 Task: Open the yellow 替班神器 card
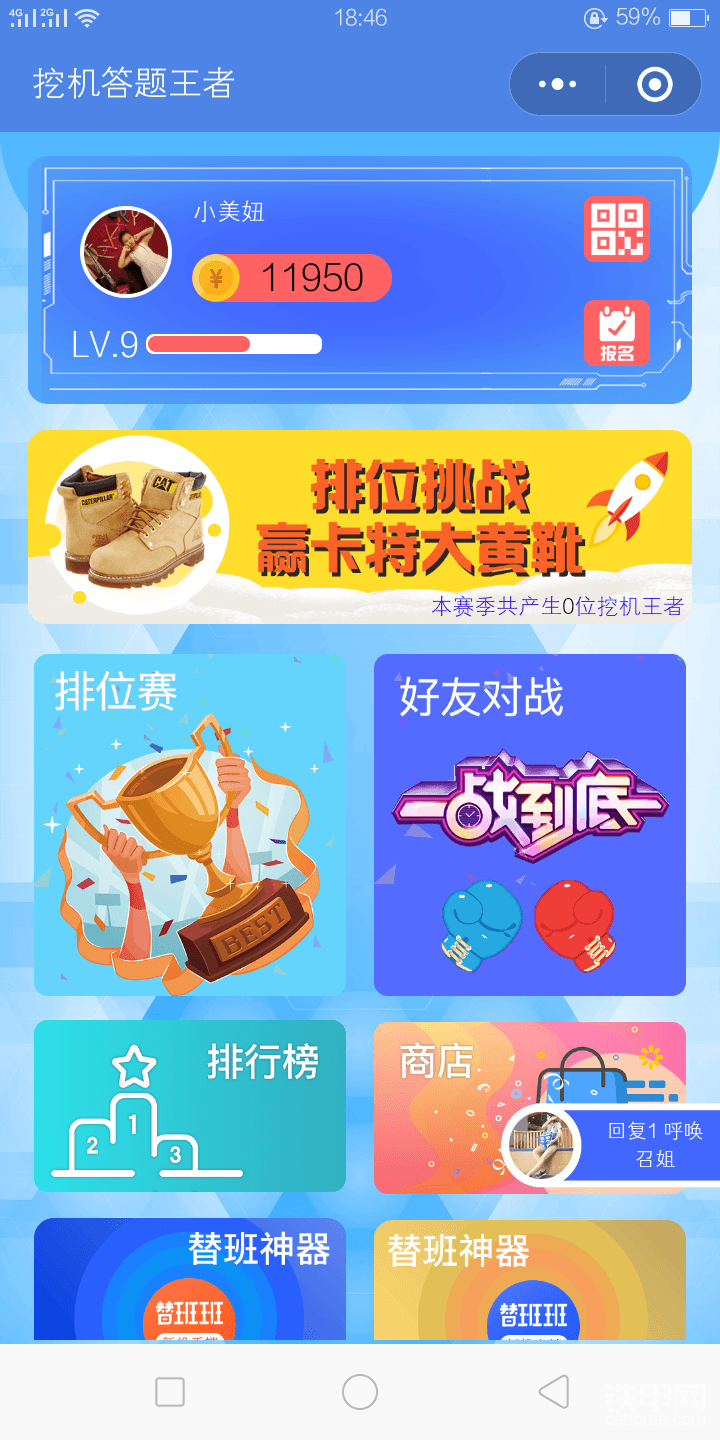[530, 1279]
